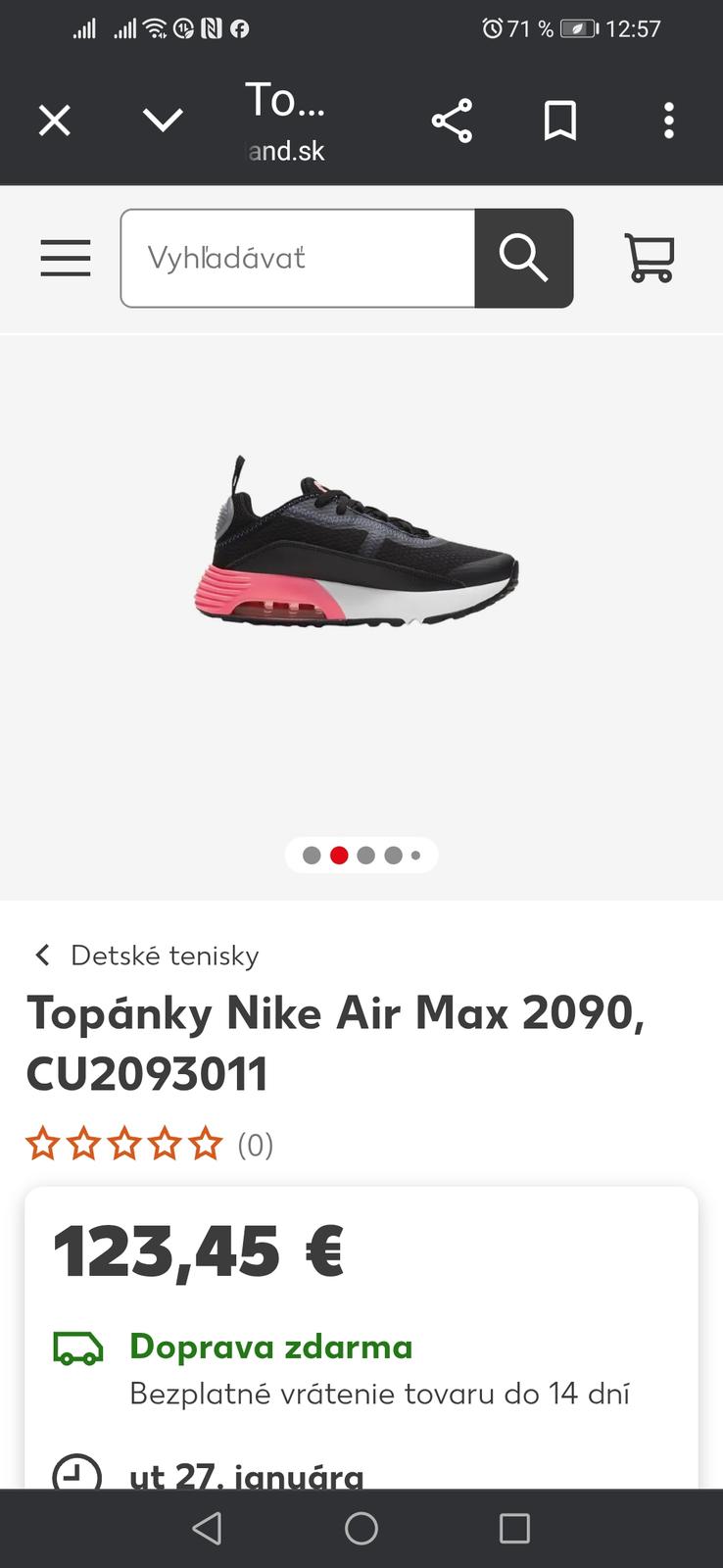This screenshot has width=723, height=1568.
Task: Open the Nike Air Max product image
Action: coord(357,542)
